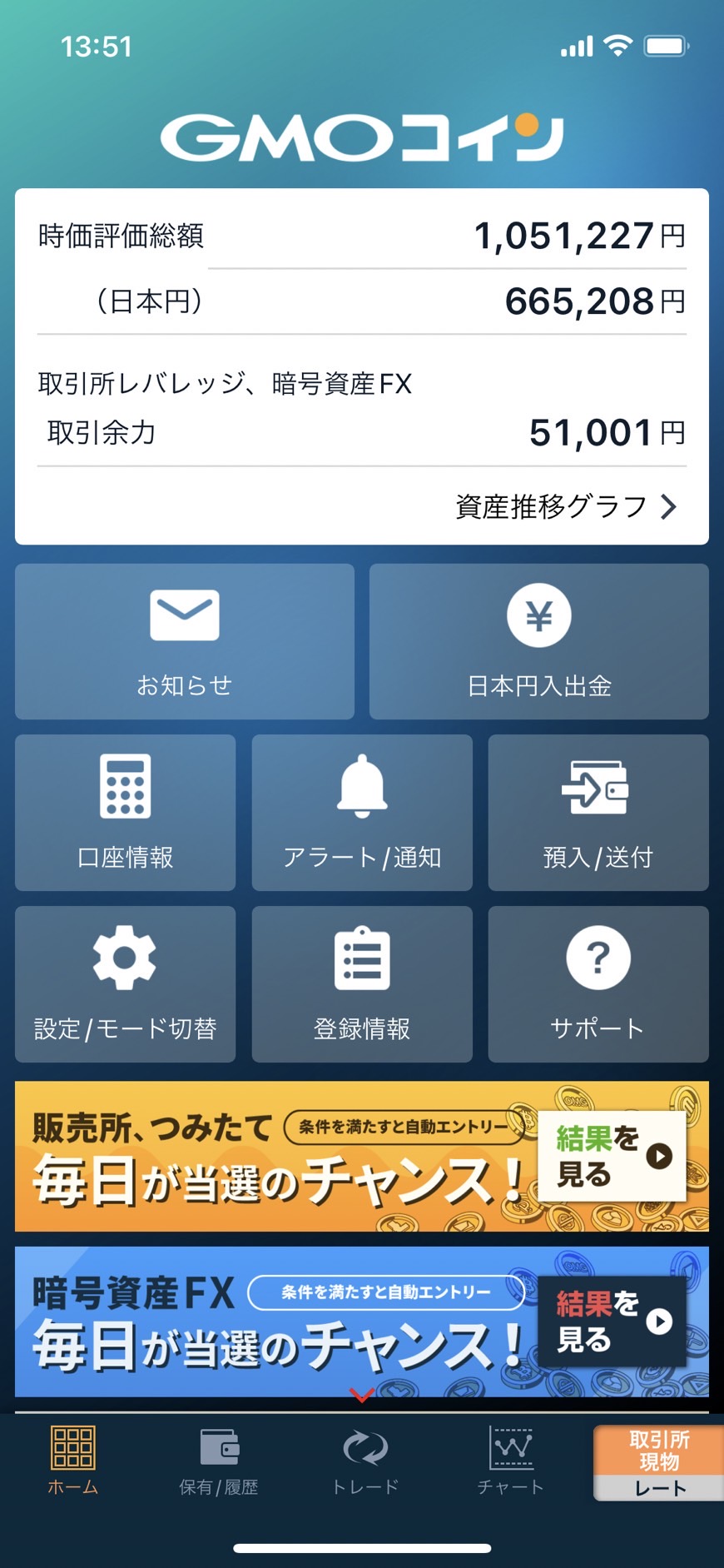Open アラート/通知 settings

point(362,813)
